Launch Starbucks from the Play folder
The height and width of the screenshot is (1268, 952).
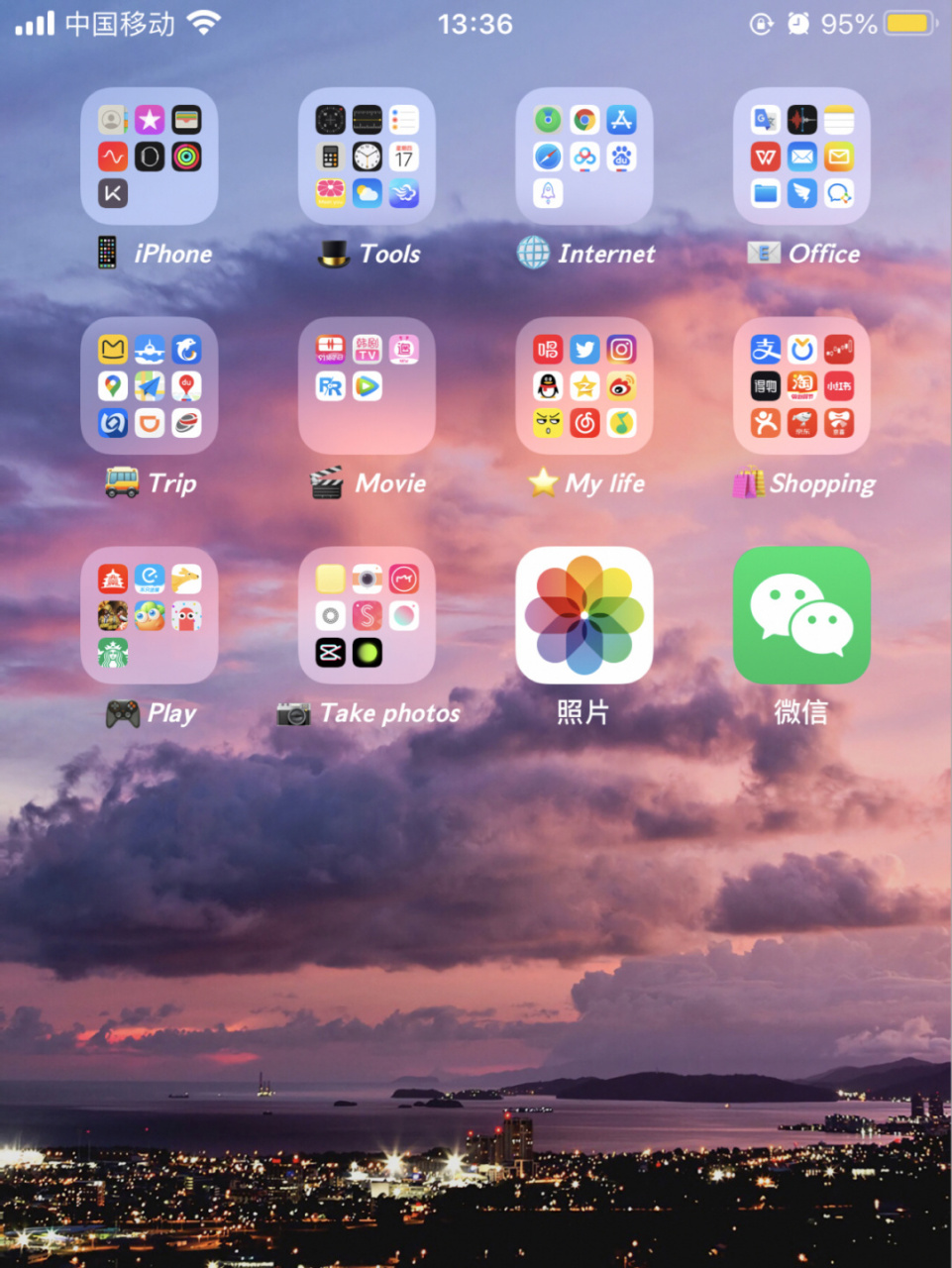(x=113, y=652)
